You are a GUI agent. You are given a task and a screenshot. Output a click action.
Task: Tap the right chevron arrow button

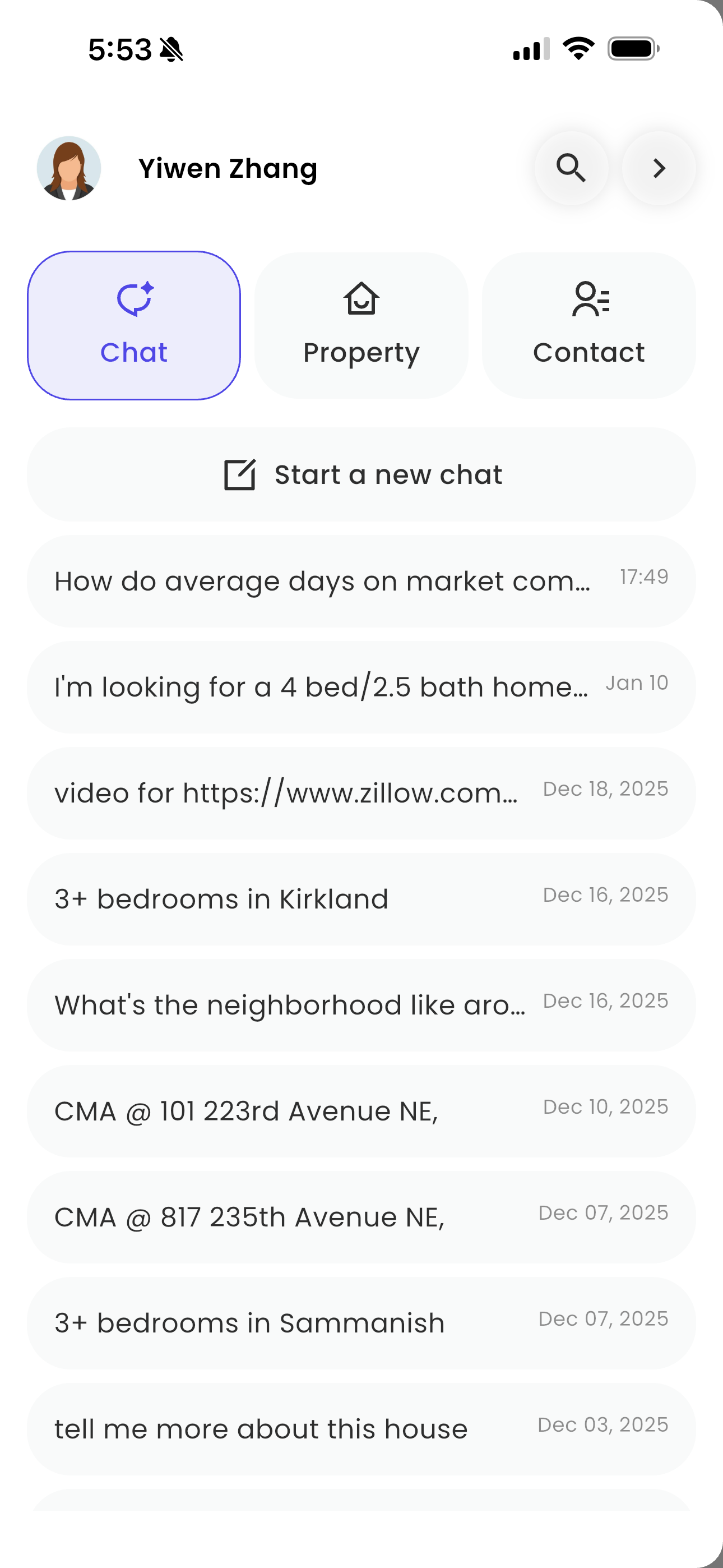659,168
